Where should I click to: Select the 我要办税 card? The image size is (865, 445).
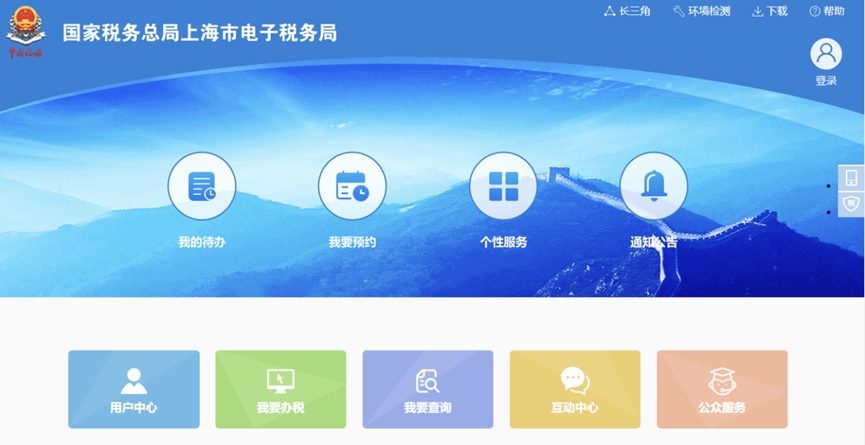coord(281,389)
